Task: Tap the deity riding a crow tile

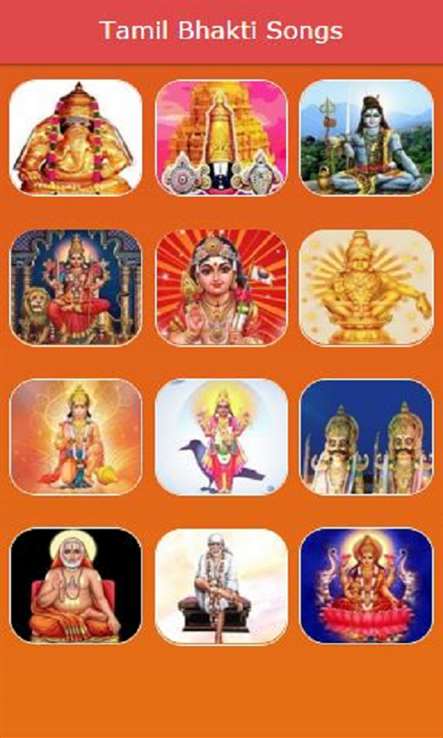Action: (x=221, y=437)
